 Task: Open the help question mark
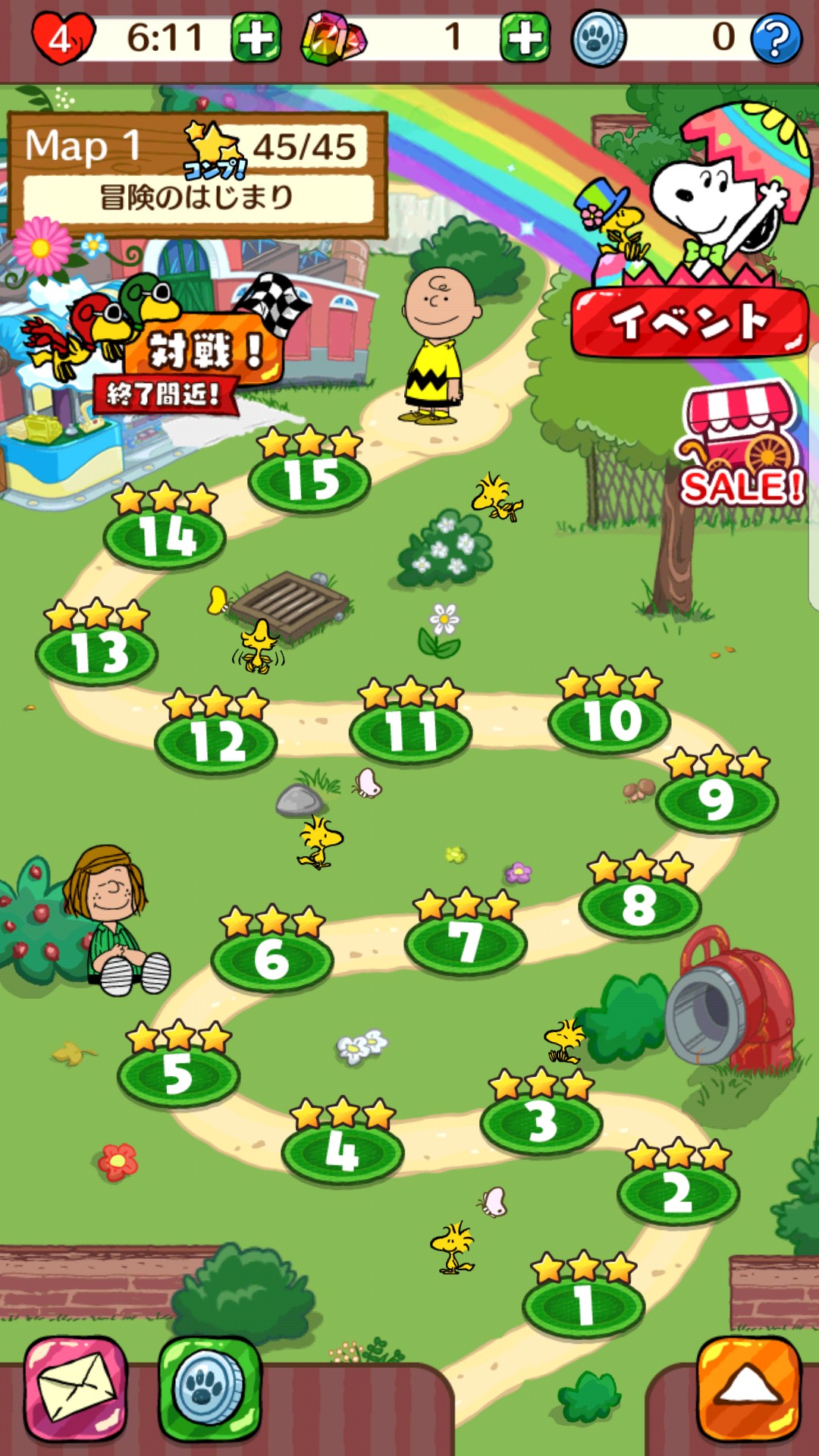776,38
